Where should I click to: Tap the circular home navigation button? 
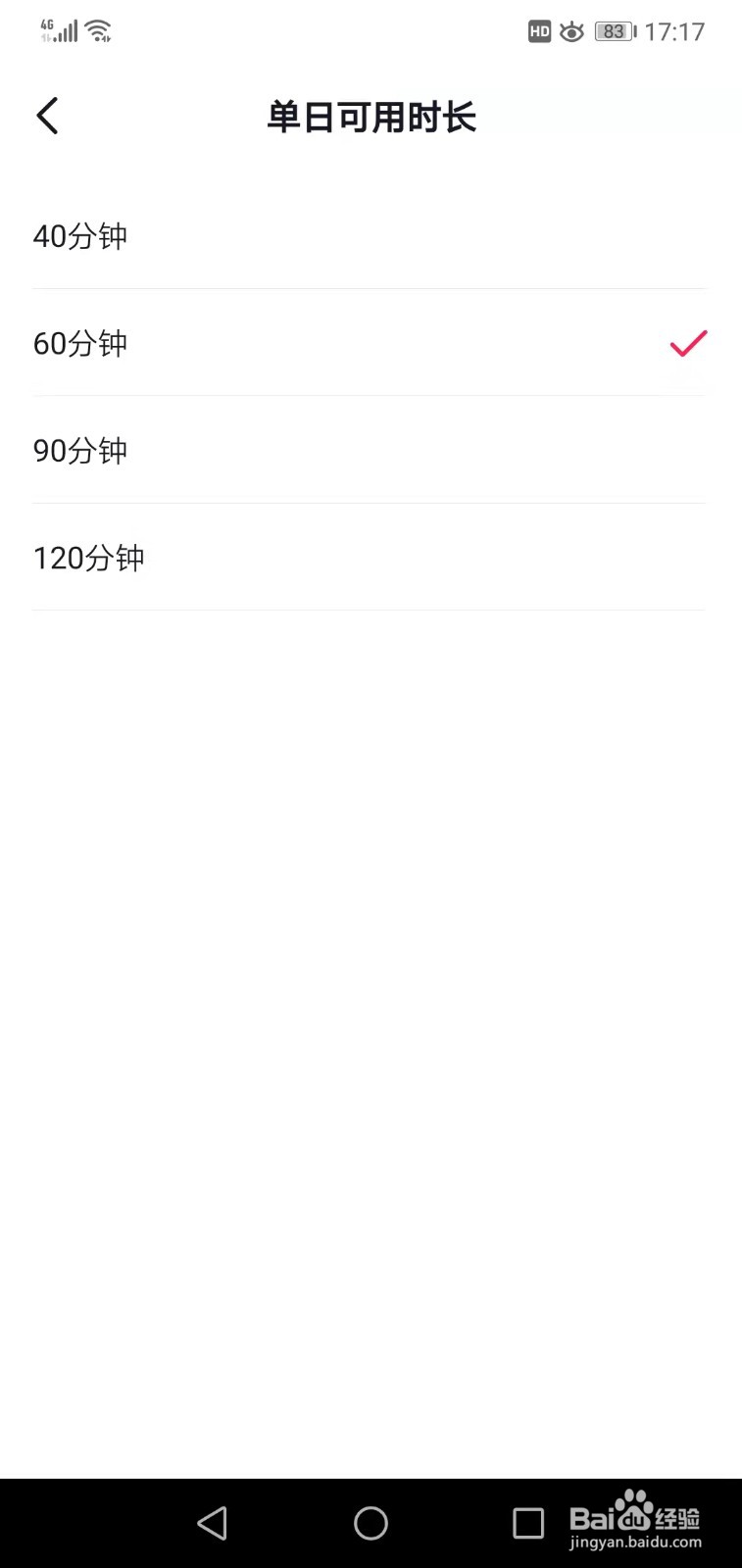(x=371, y=1523)
